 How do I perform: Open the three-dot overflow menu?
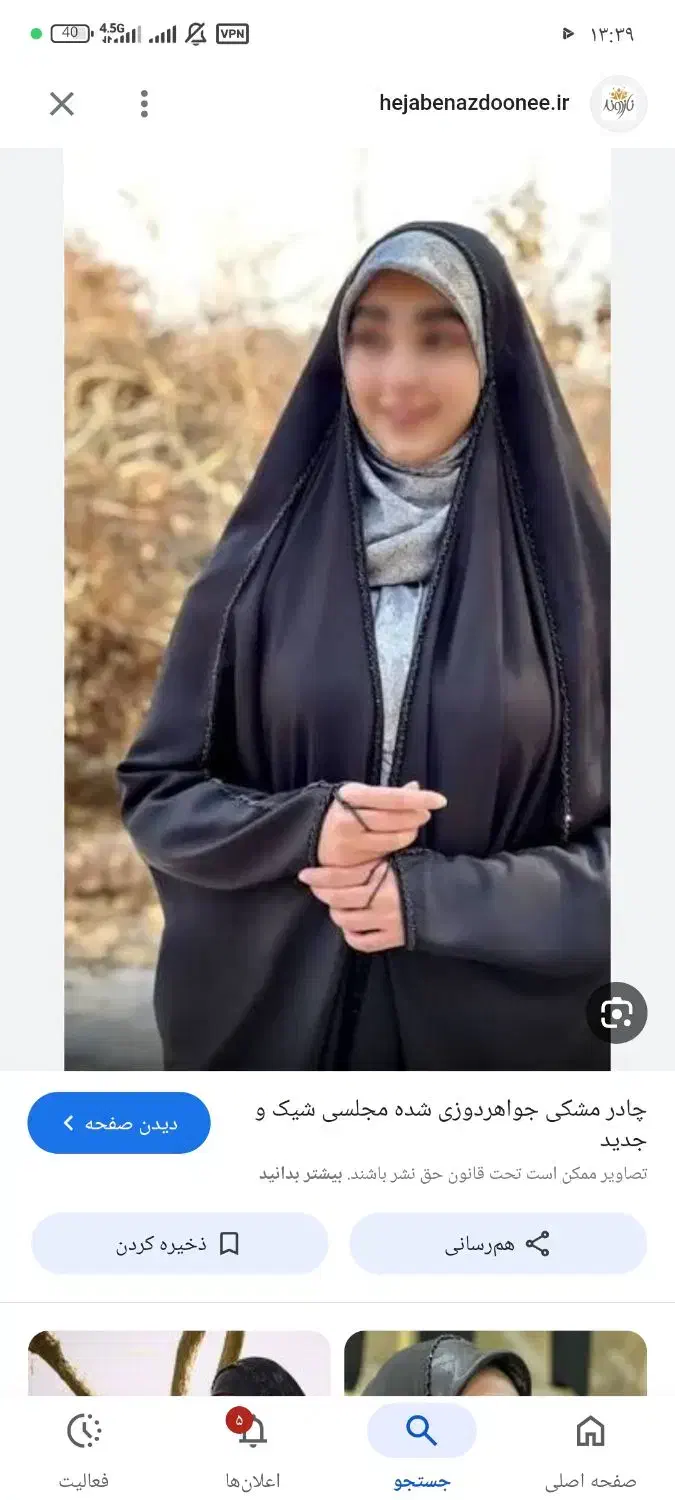pyautogui.click(x=144, y=104)
